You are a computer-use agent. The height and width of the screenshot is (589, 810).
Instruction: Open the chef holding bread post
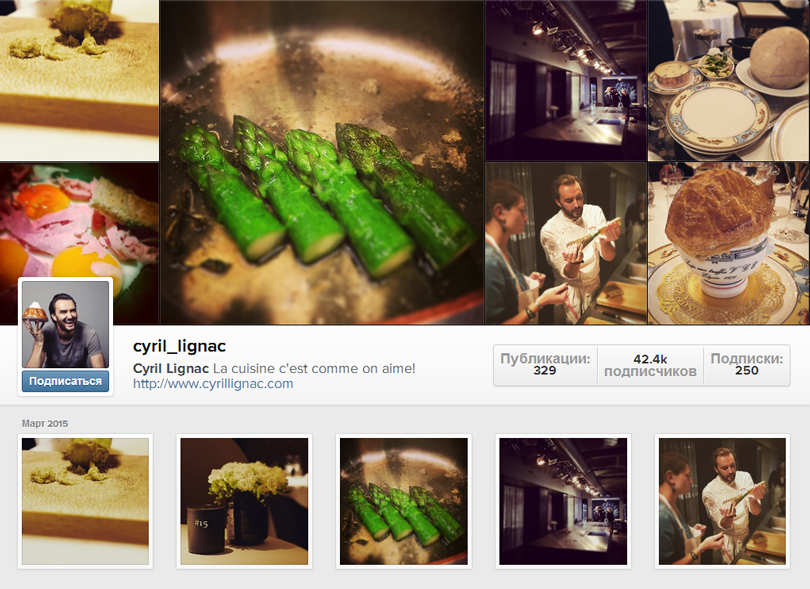[x=722, y=501]
